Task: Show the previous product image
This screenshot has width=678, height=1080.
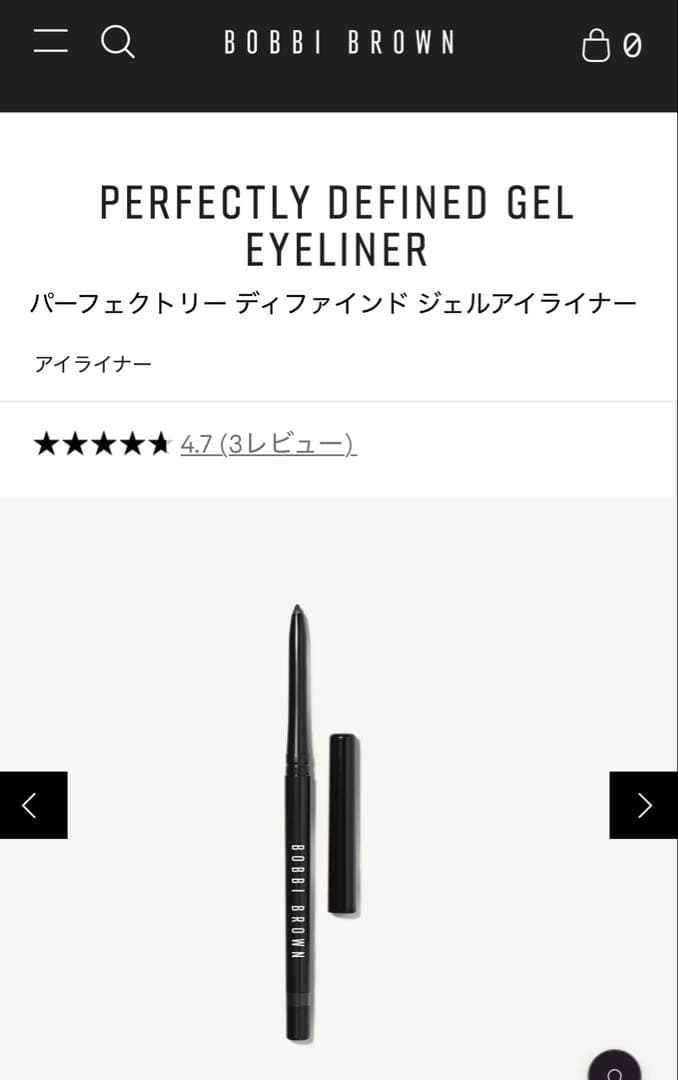Action: pyautogui.click(x=33, y=805)
